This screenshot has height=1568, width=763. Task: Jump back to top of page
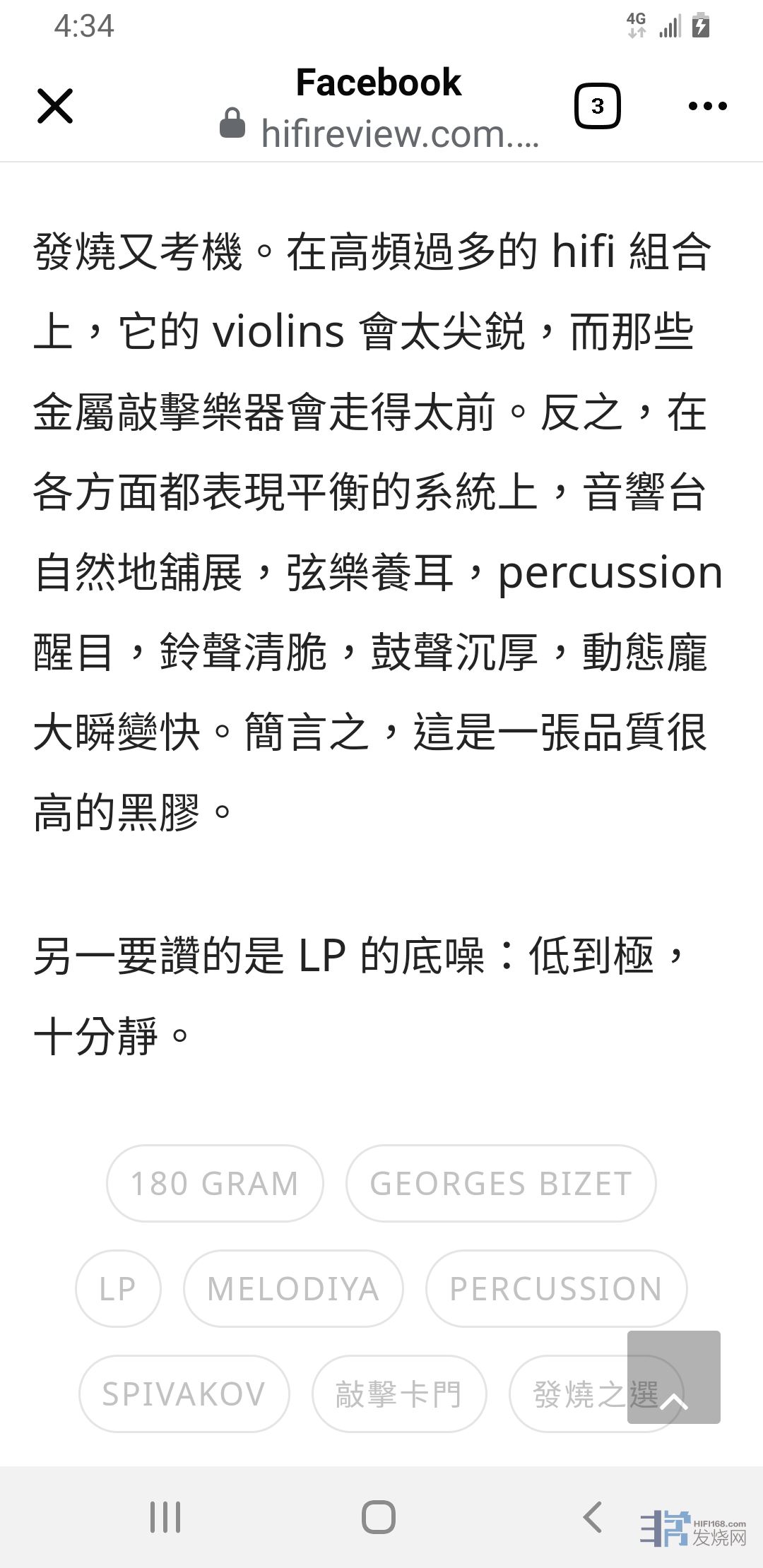[673, 1377]
